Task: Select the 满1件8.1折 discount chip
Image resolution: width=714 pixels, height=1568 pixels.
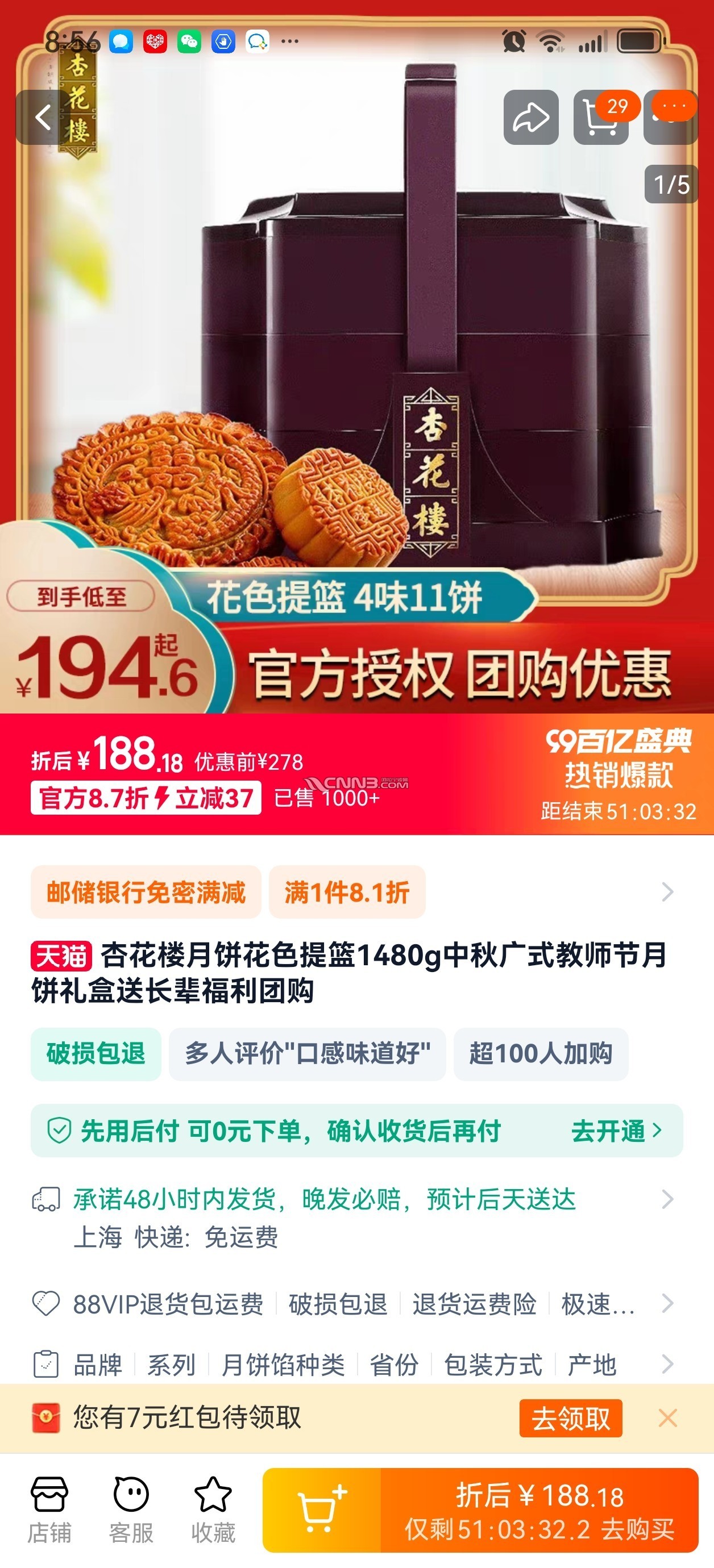Action: pyautogui.click(x=347, y=893)
